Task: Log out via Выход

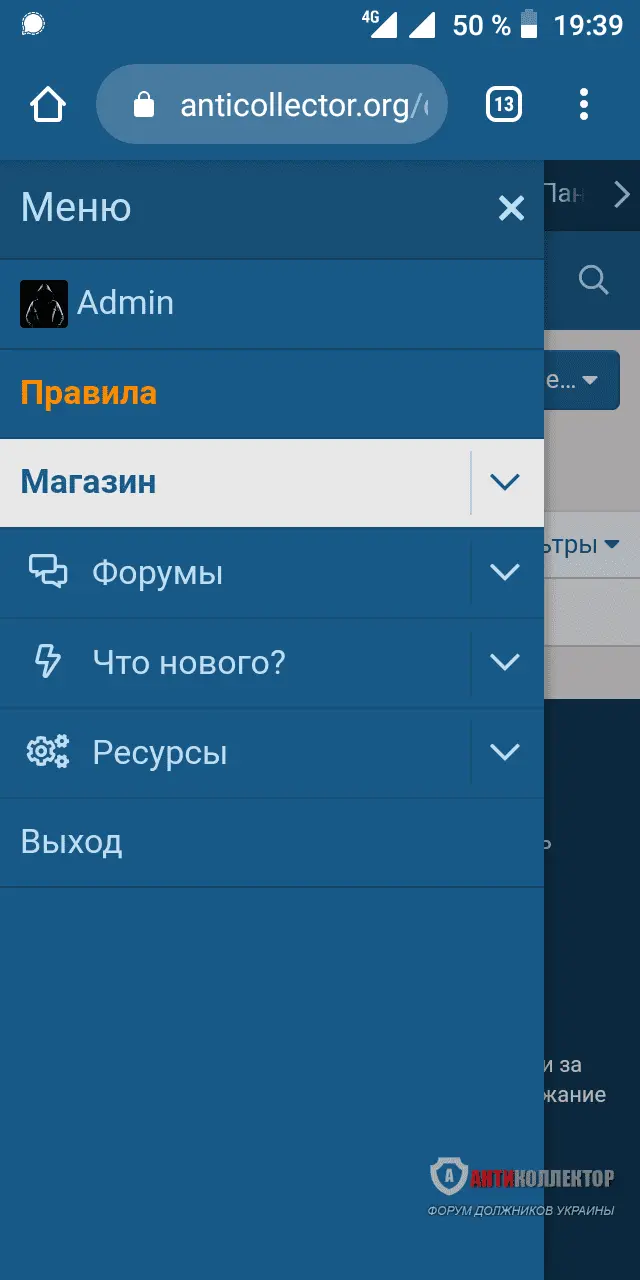Action: tap(72, 842)
